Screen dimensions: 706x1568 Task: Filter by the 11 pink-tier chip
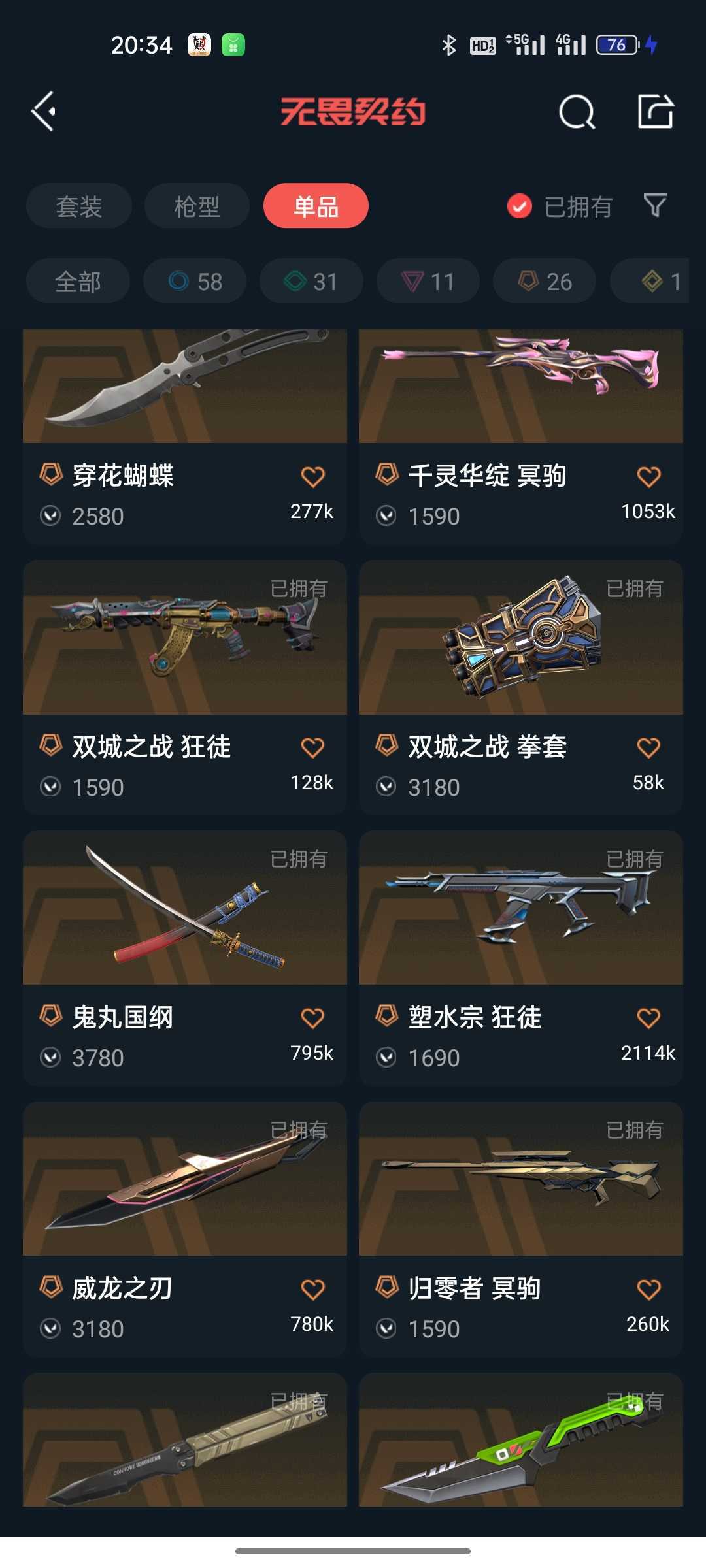click(x=428, y=282)
